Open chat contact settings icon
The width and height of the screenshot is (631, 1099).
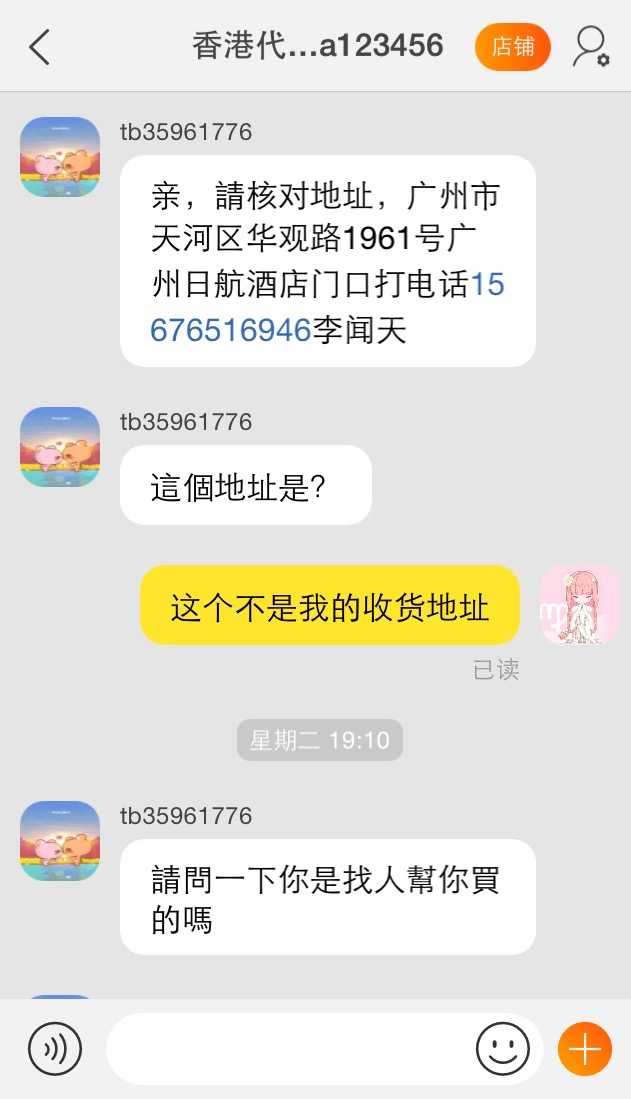[x=591, y=47]
